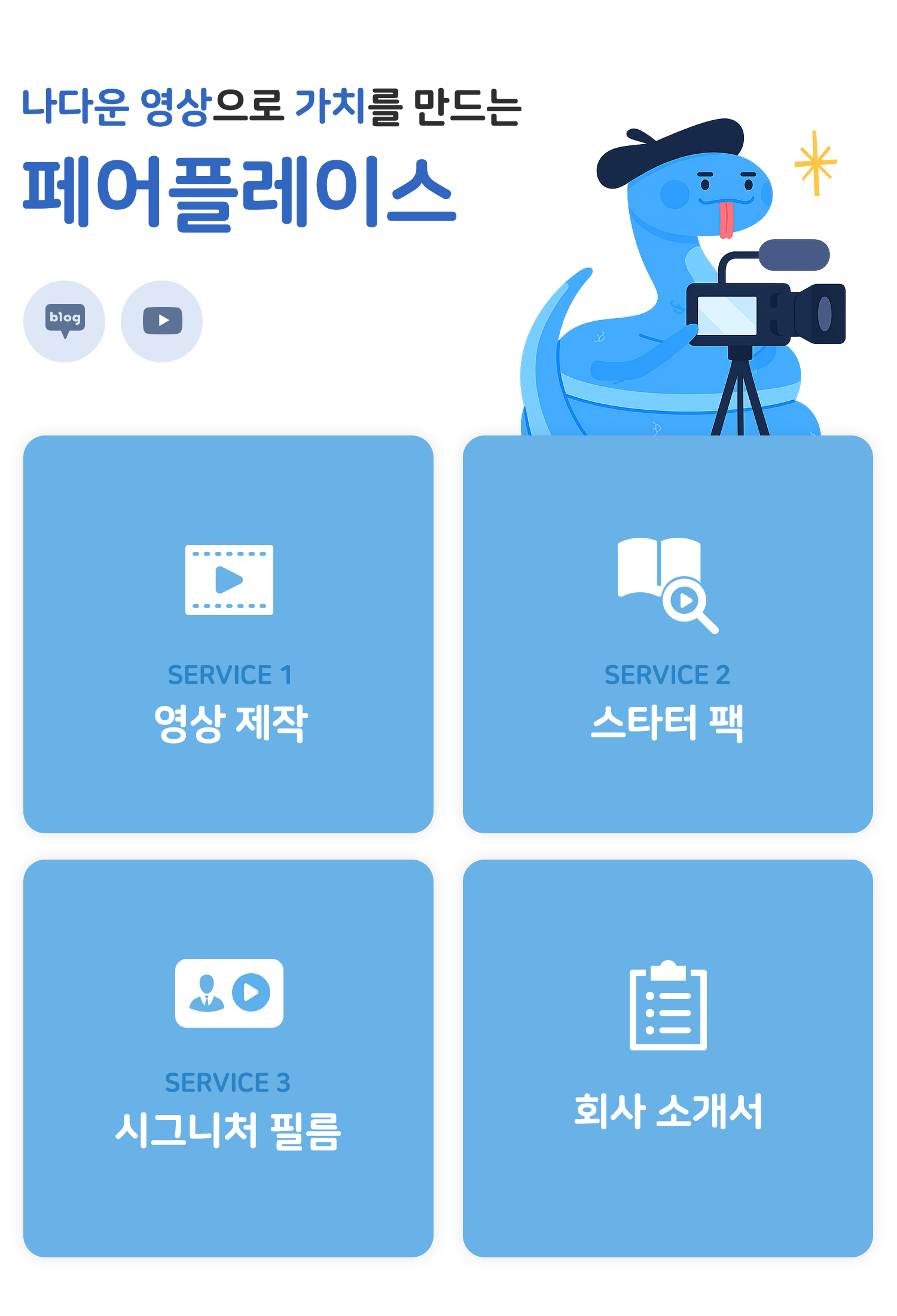Open the SERVICE 1 영상 제작 card
This screenshot has height=1316, width=897.
228,634
